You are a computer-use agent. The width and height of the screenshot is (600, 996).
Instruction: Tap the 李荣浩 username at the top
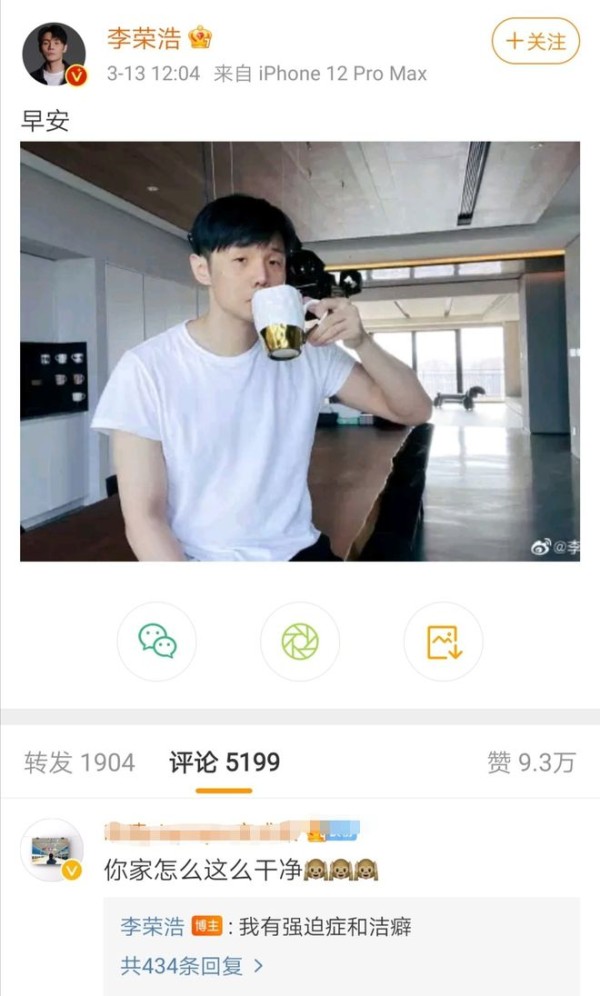coord(143,39)
